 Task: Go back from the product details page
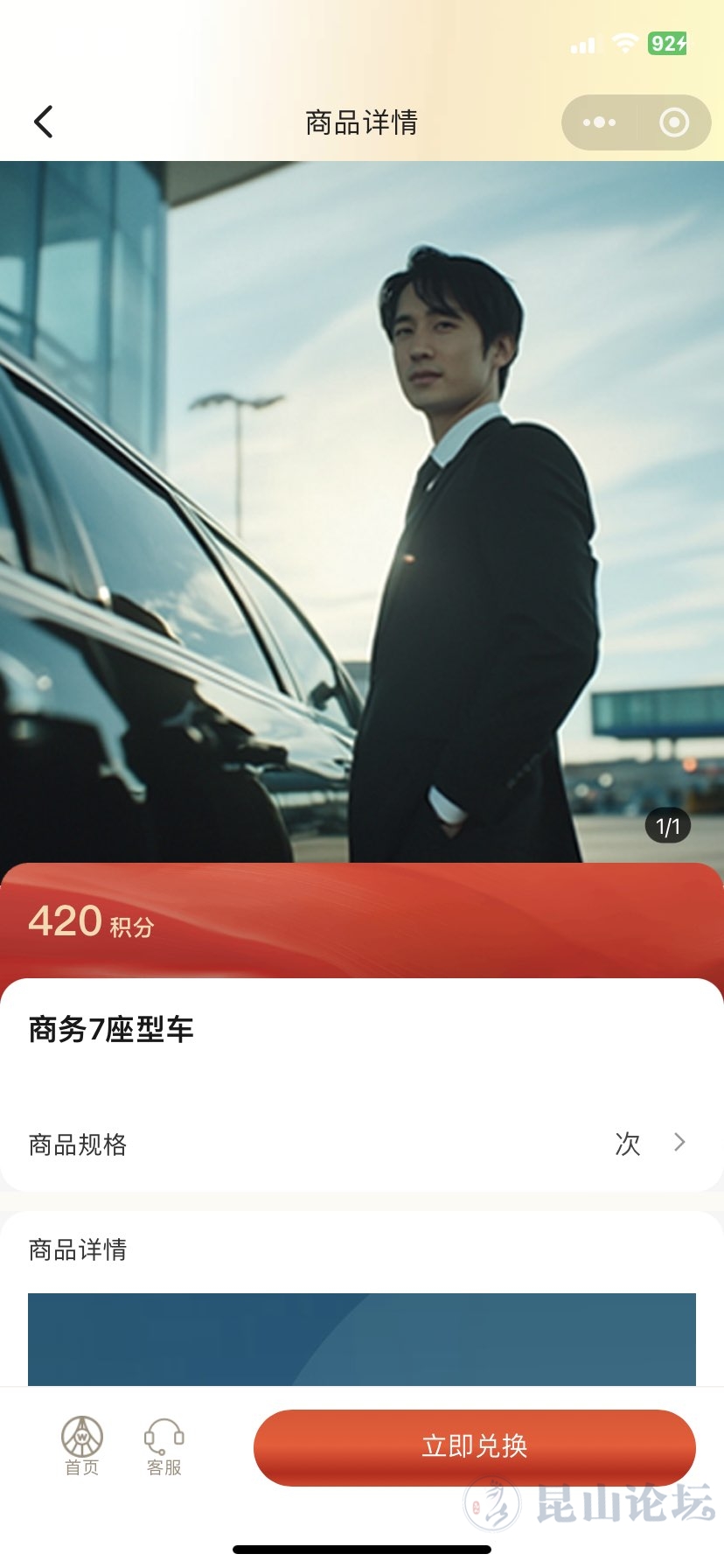tap(44, 122)
